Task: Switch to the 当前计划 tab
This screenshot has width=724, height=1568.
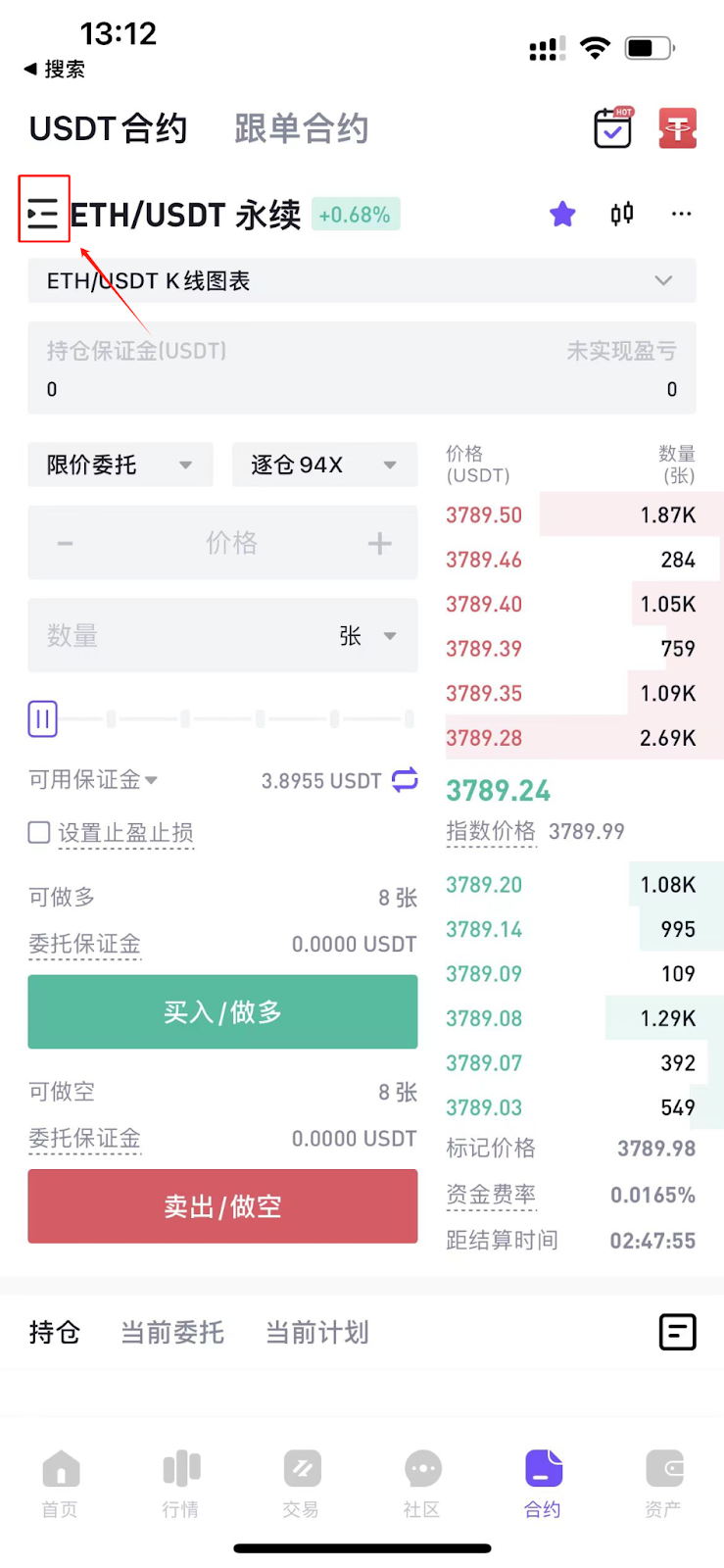Action: pyautogui.click(x=317, y=1333)
